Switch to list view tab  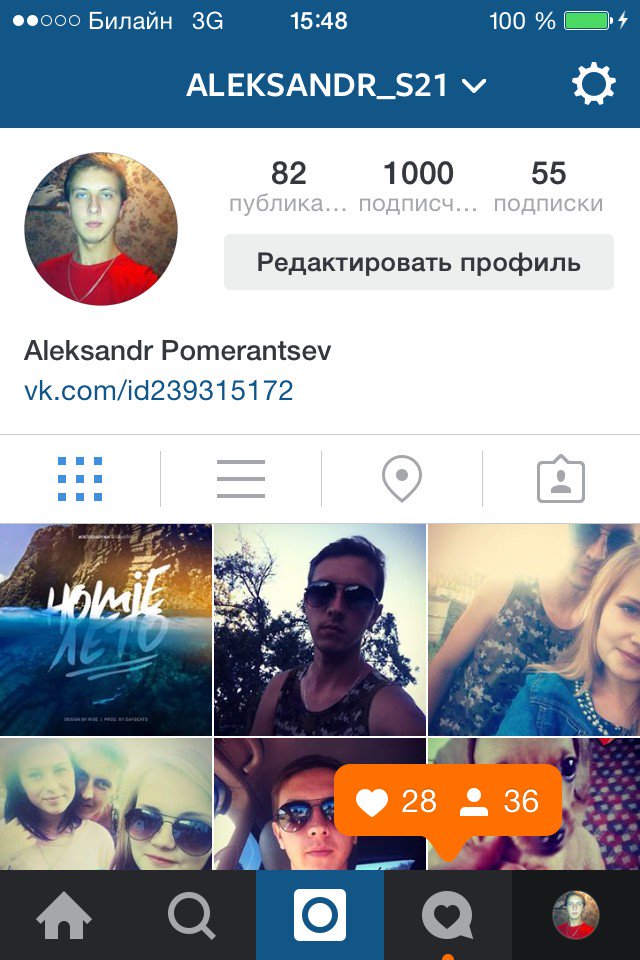pyautogui.click(x=241, y=479)
